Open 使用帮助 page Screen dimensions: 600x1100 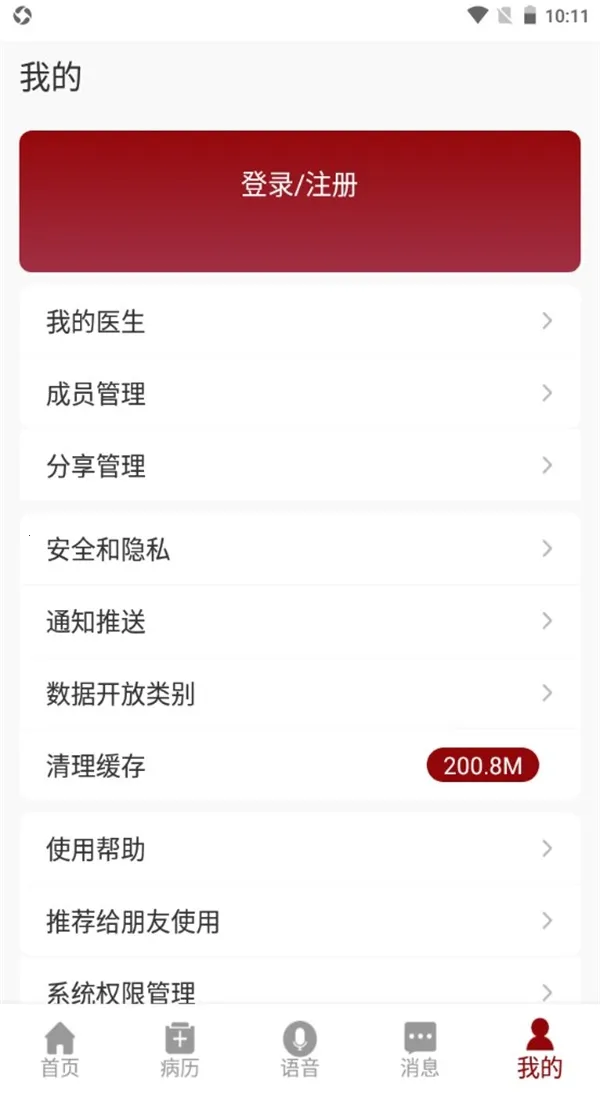pyautogui.click(x=300, y=849)
